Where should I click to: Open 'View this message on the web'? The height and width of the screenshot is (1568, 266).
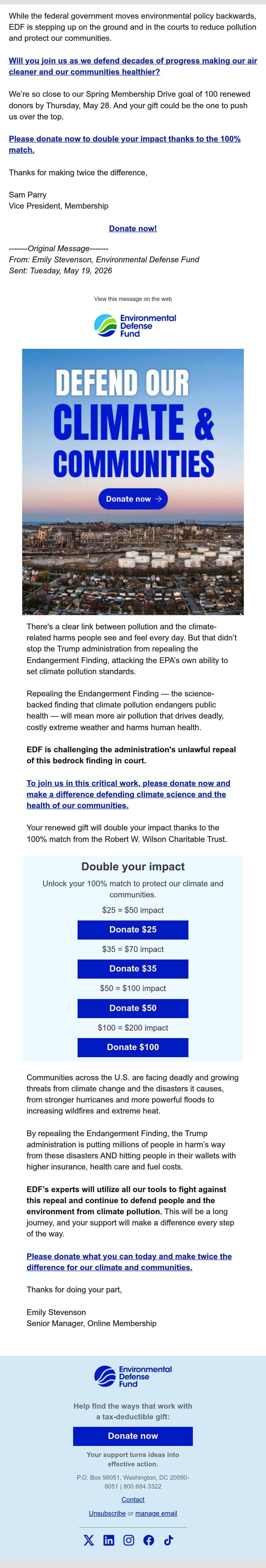click(133, 299)
